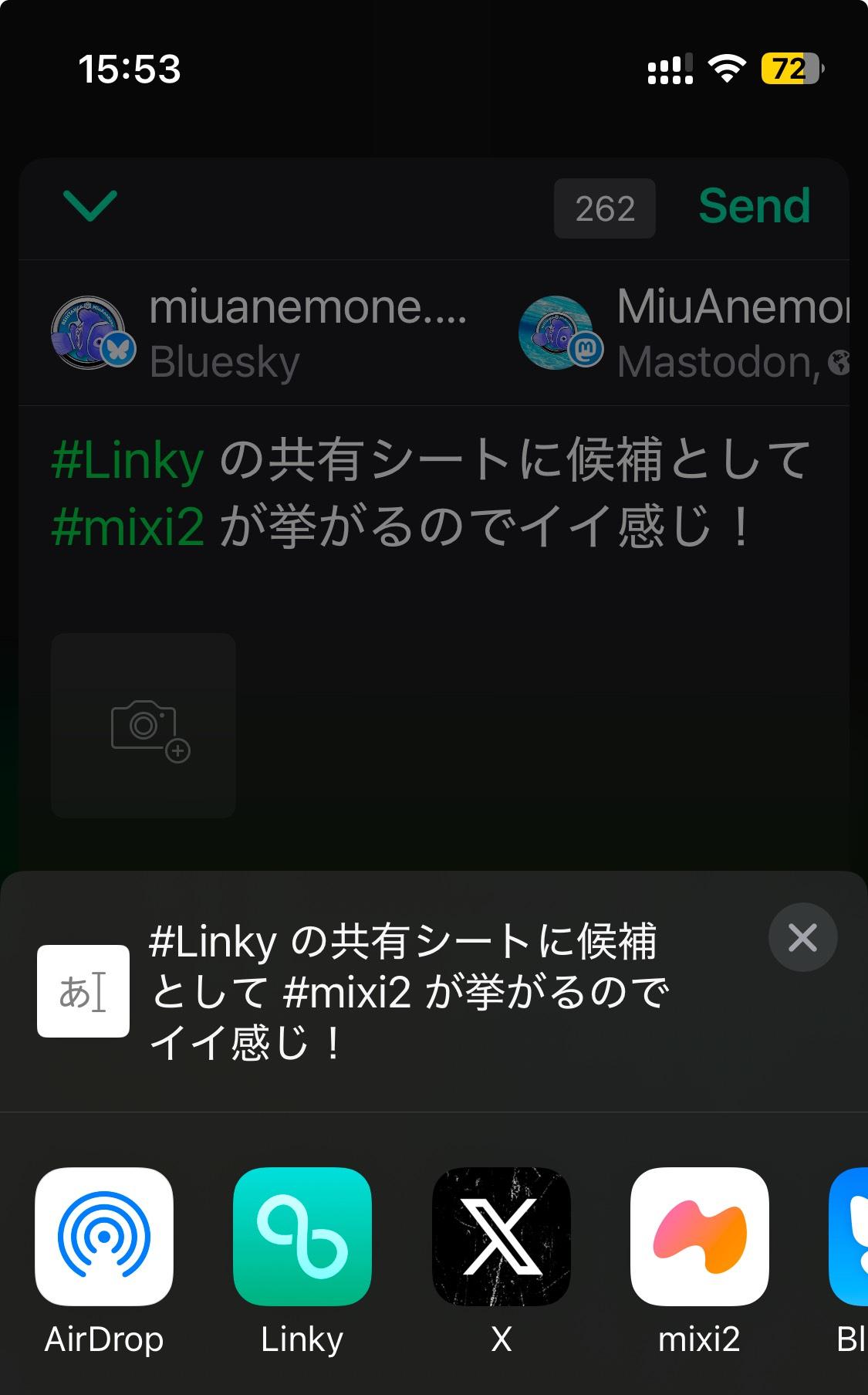Add a photo with the camera tile

tap(144, 725)
